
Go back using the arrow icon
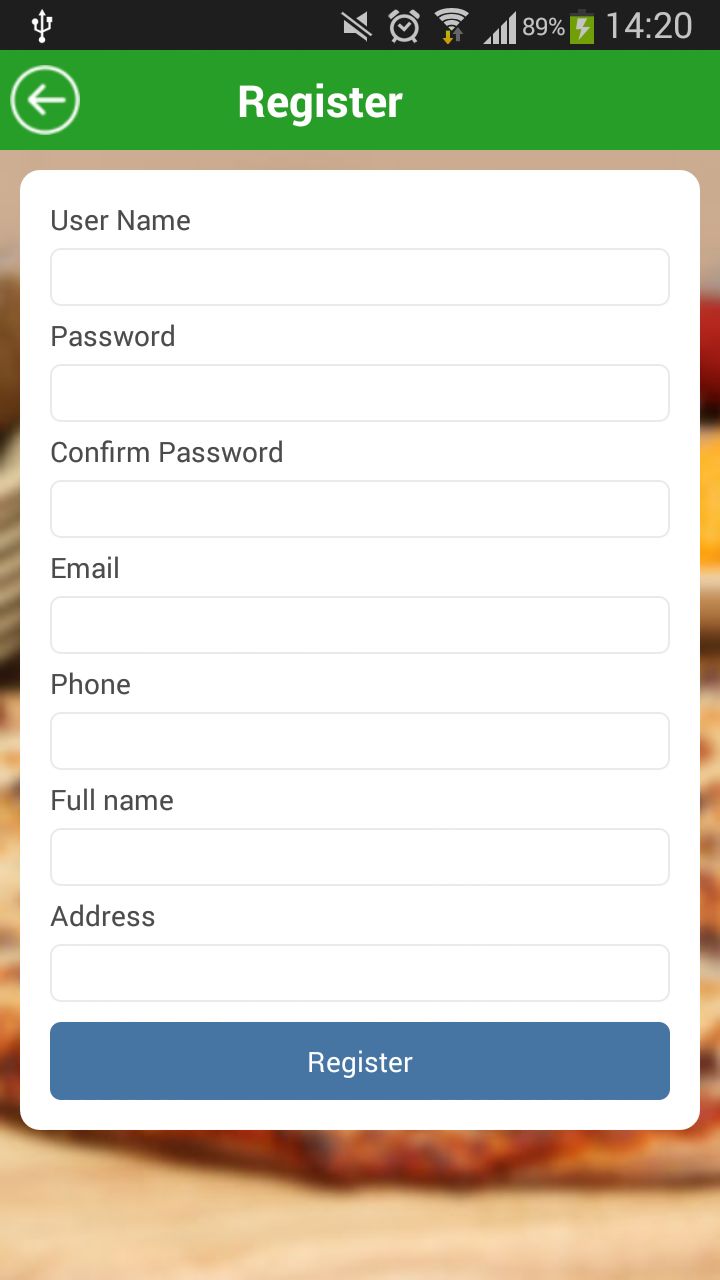[45, 100]
